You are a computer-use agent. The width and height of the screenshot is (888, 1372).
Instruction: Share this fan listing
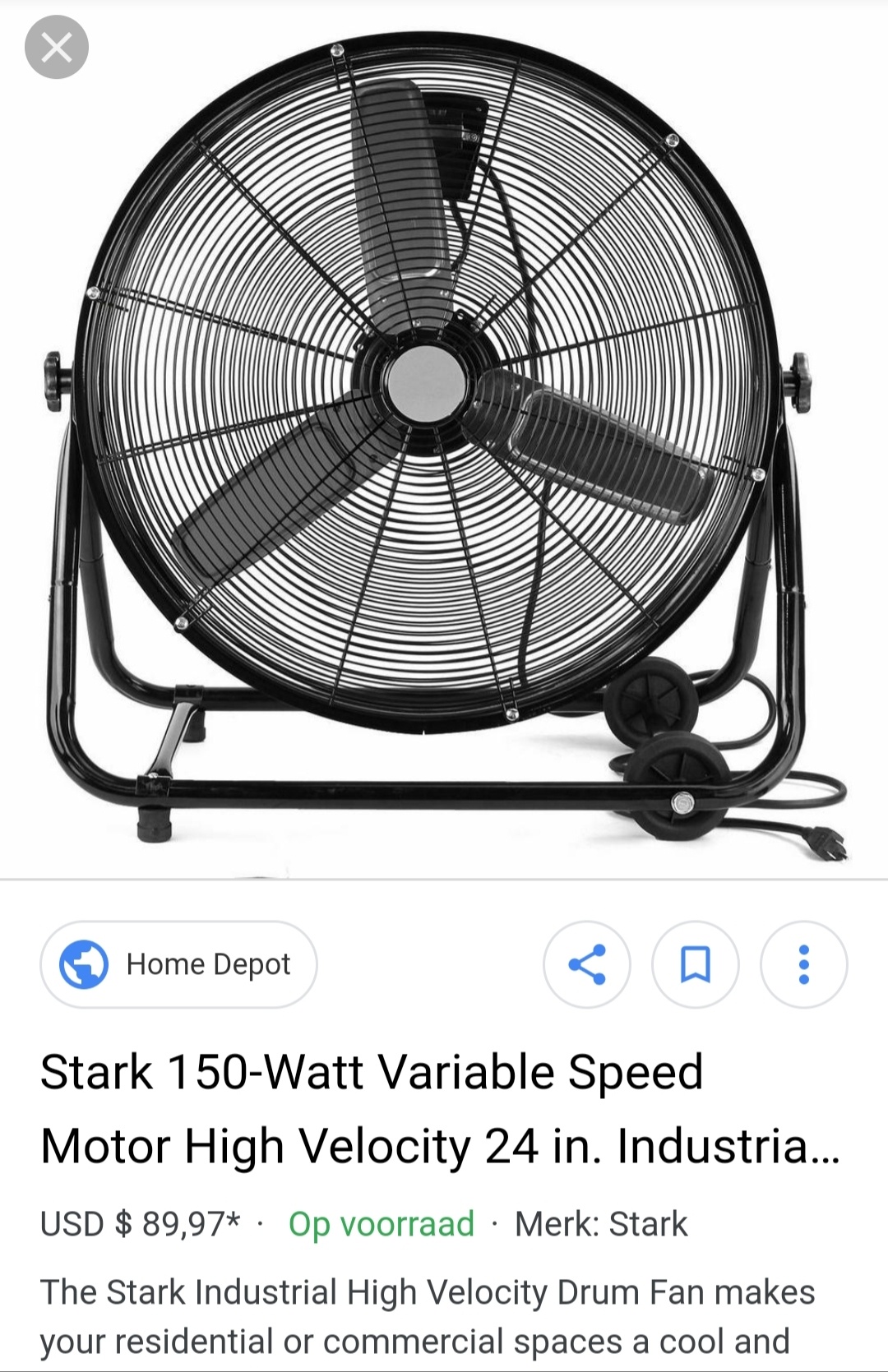point(587,964)
